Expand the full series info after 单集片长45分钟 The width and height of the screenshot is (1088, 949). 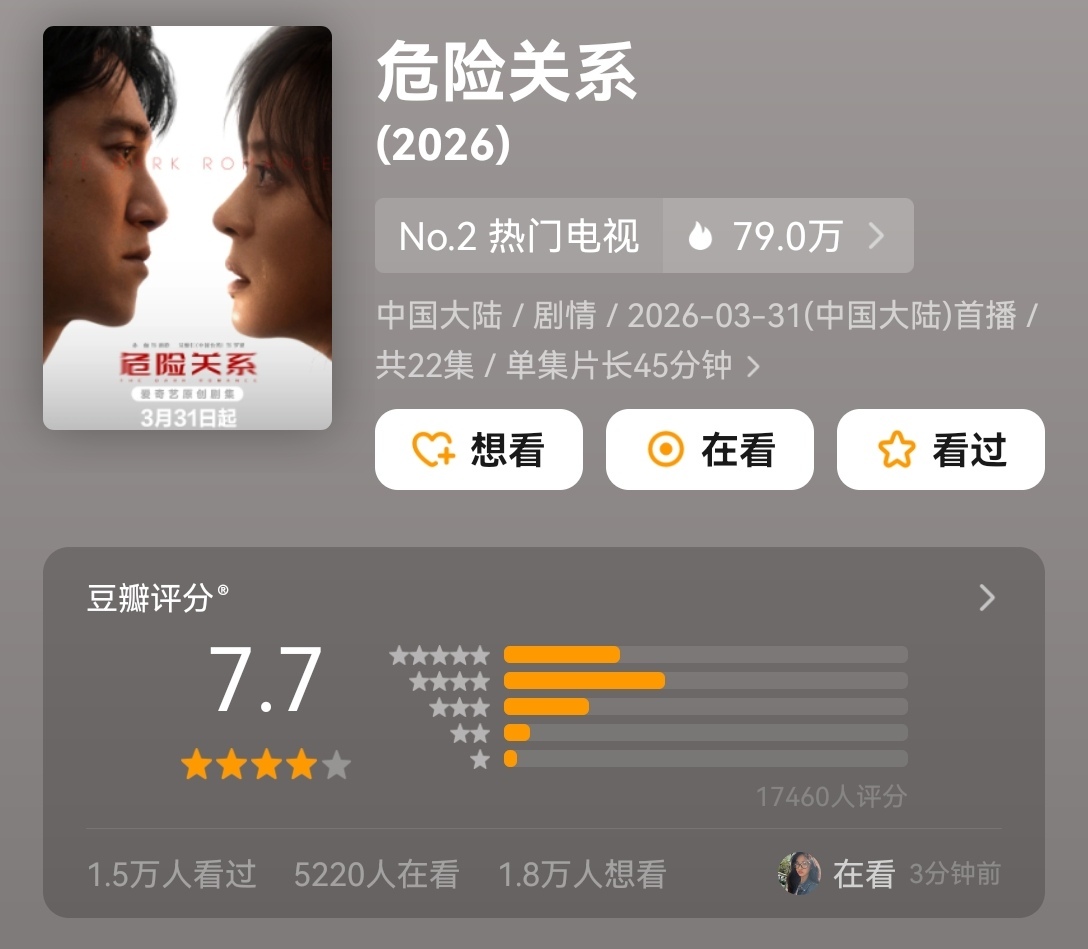point(754,366)
